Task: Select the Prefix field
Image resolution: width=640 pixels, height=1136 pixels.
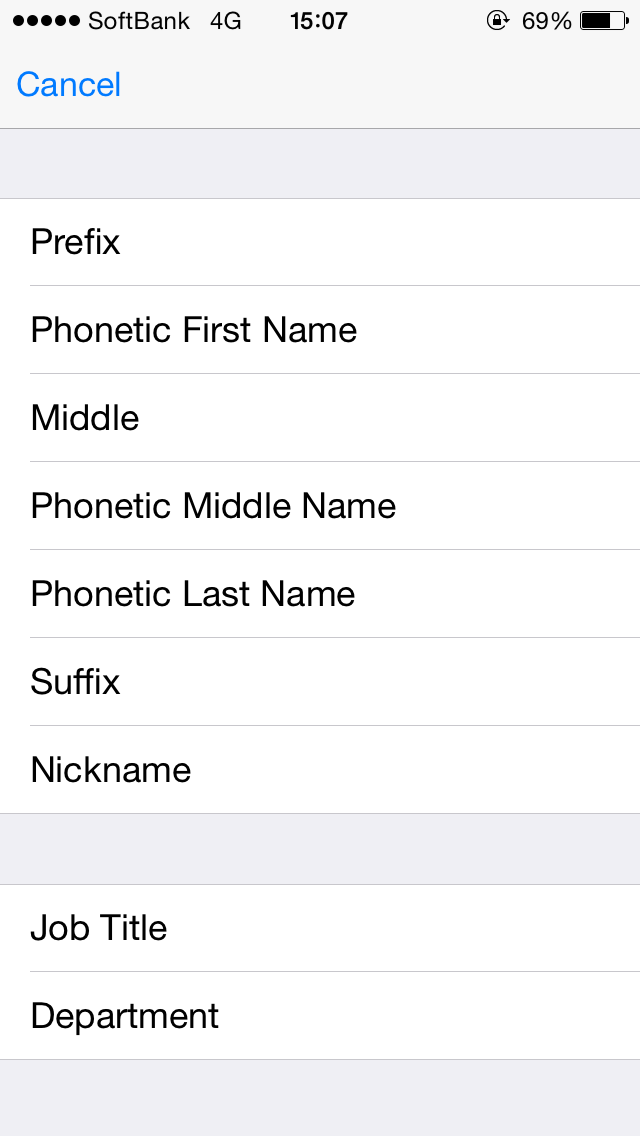Action: coord(320,242)
